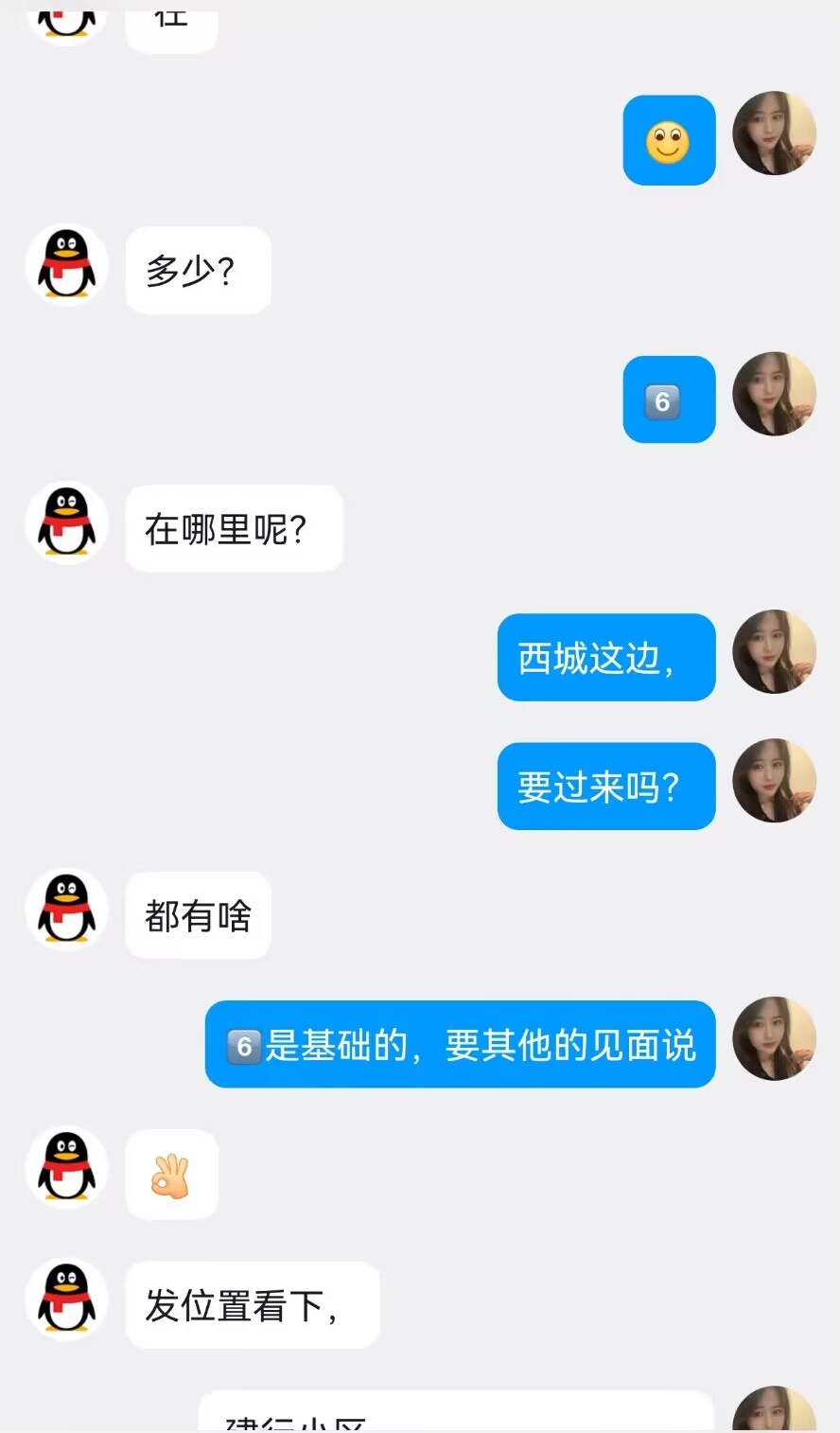View profile from avatar beside "在哪里呢?"

(x=66, y=523)
